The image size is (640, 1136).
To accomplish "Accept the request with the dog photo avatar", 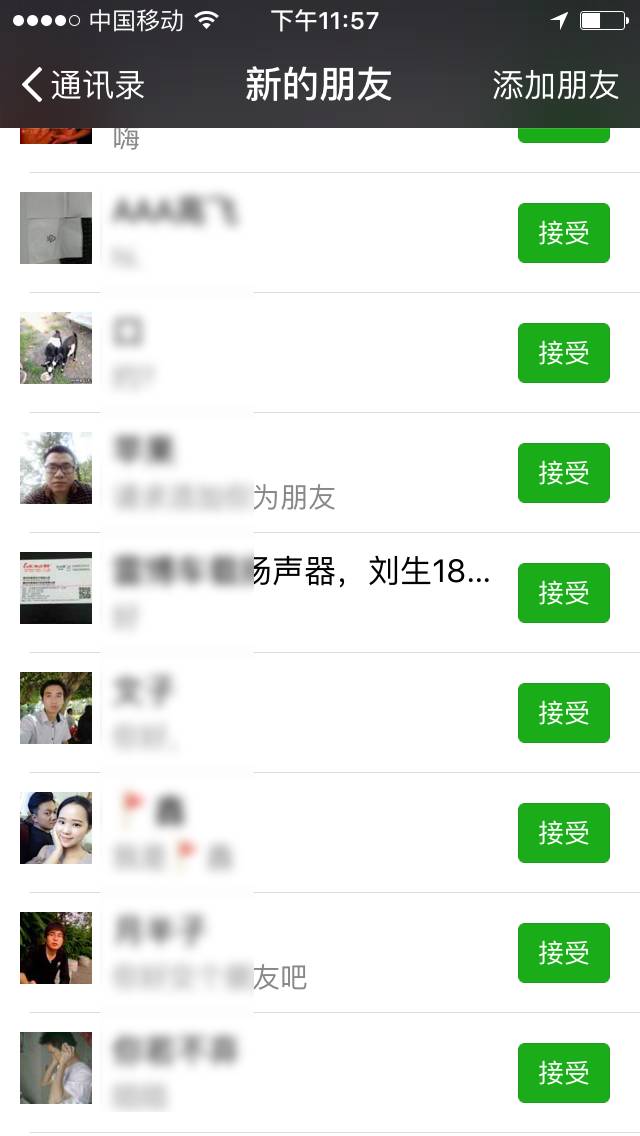I will [563, 353].
